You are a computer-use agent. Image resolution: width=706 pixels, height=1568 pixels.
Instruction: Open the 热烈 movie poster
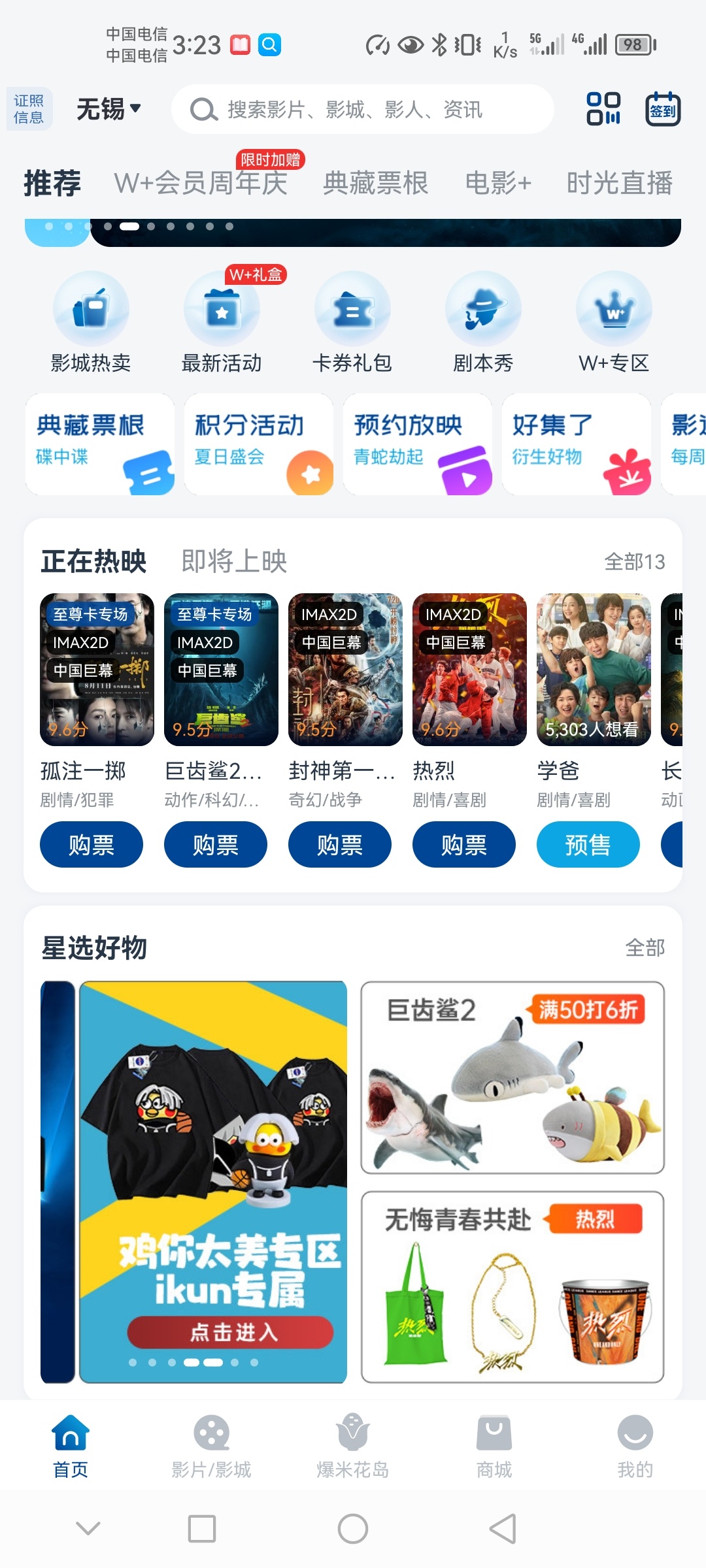point(469,670)
